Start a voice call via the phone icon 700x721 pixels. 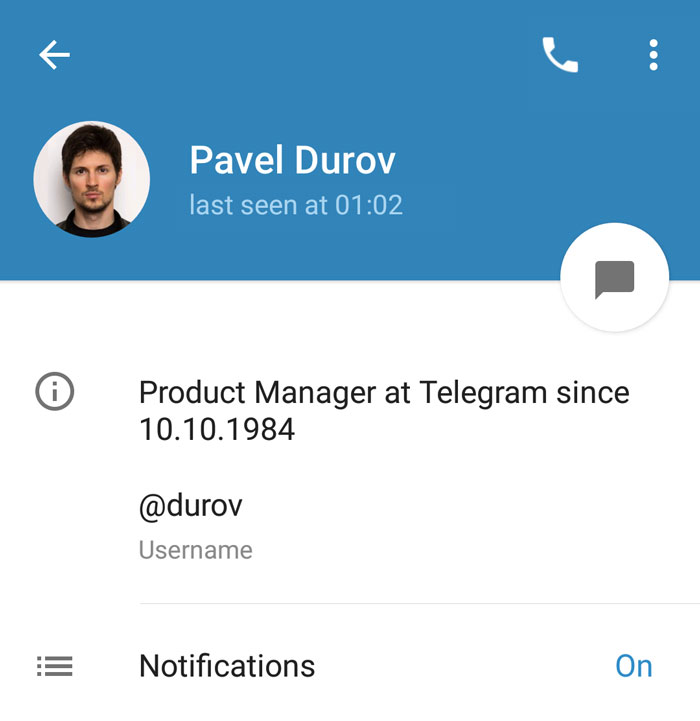tap(560, 55)
